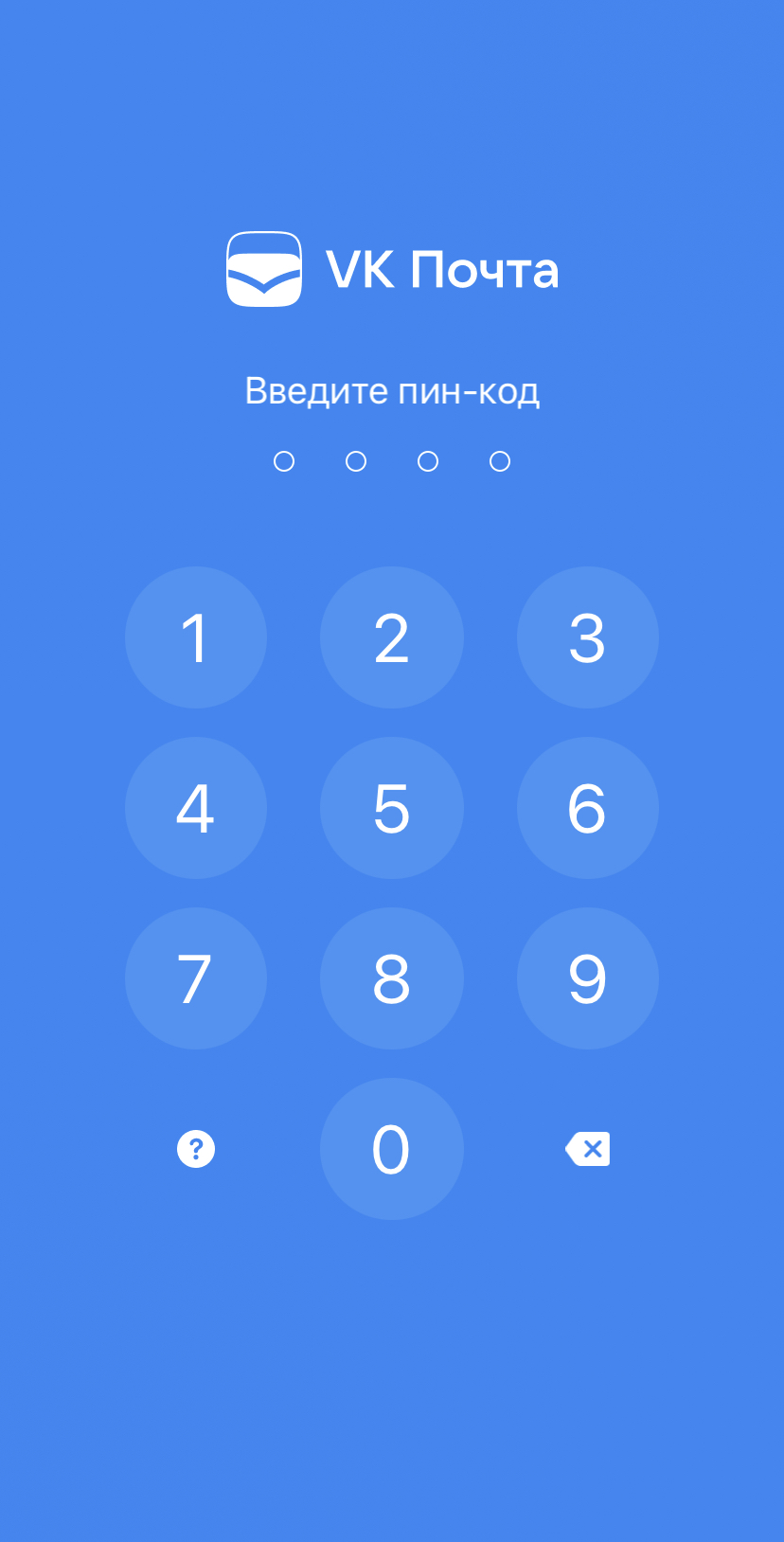Tap digit 8 on the keypad

392,978
